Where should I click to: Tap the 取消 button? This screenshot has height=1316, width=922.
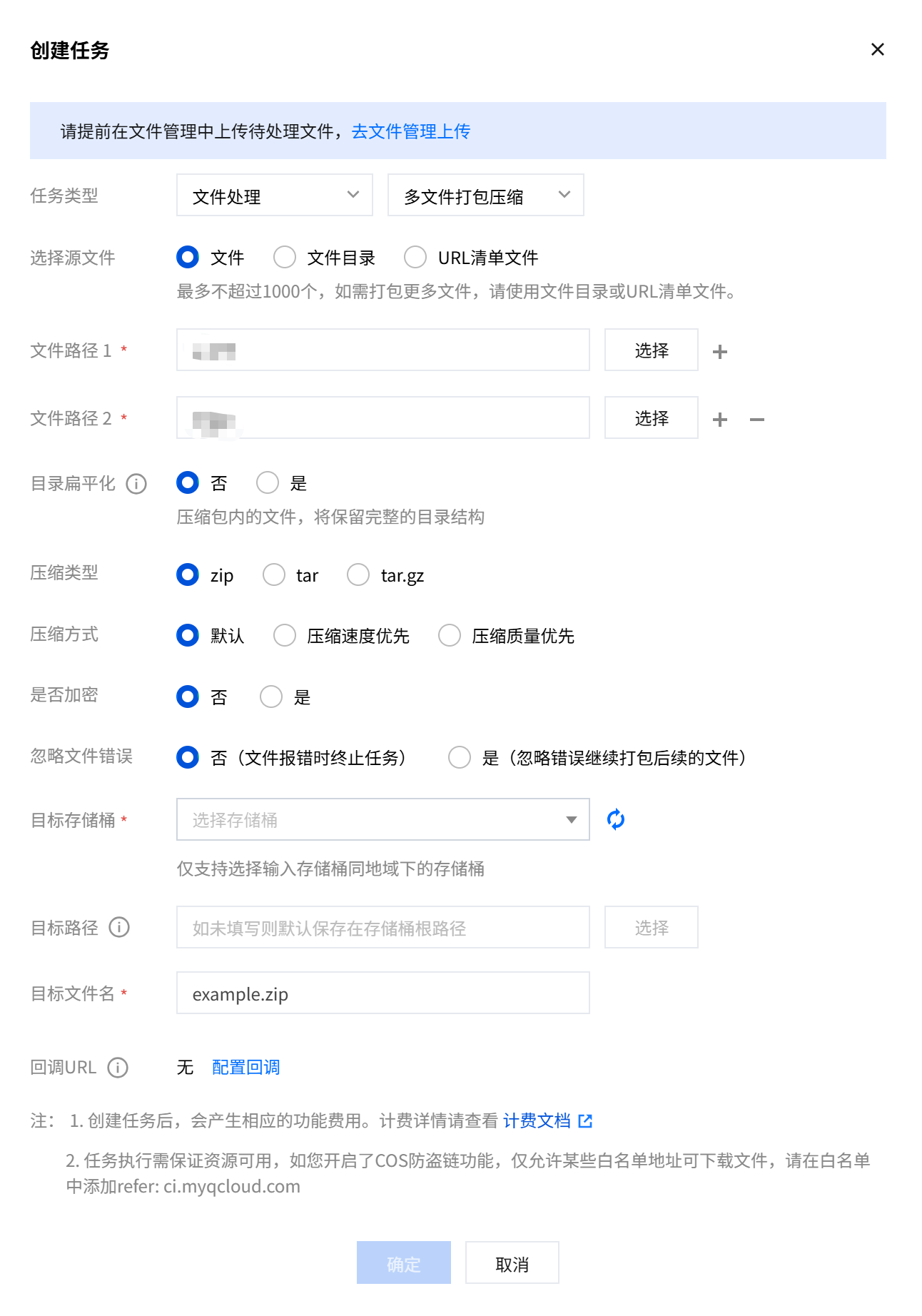pos(512,1263)
